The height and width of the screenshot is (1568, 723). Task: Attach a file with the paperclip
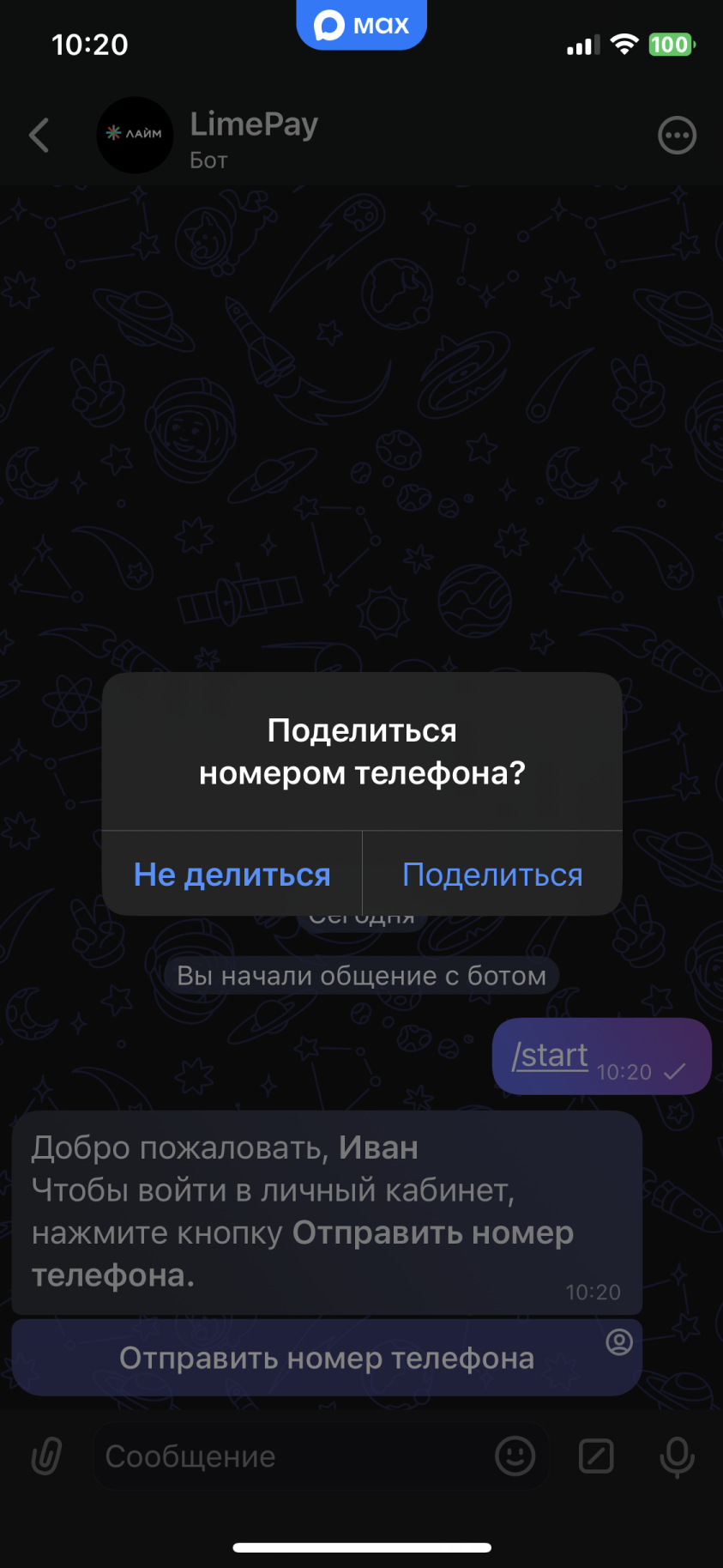(46, 1456)
